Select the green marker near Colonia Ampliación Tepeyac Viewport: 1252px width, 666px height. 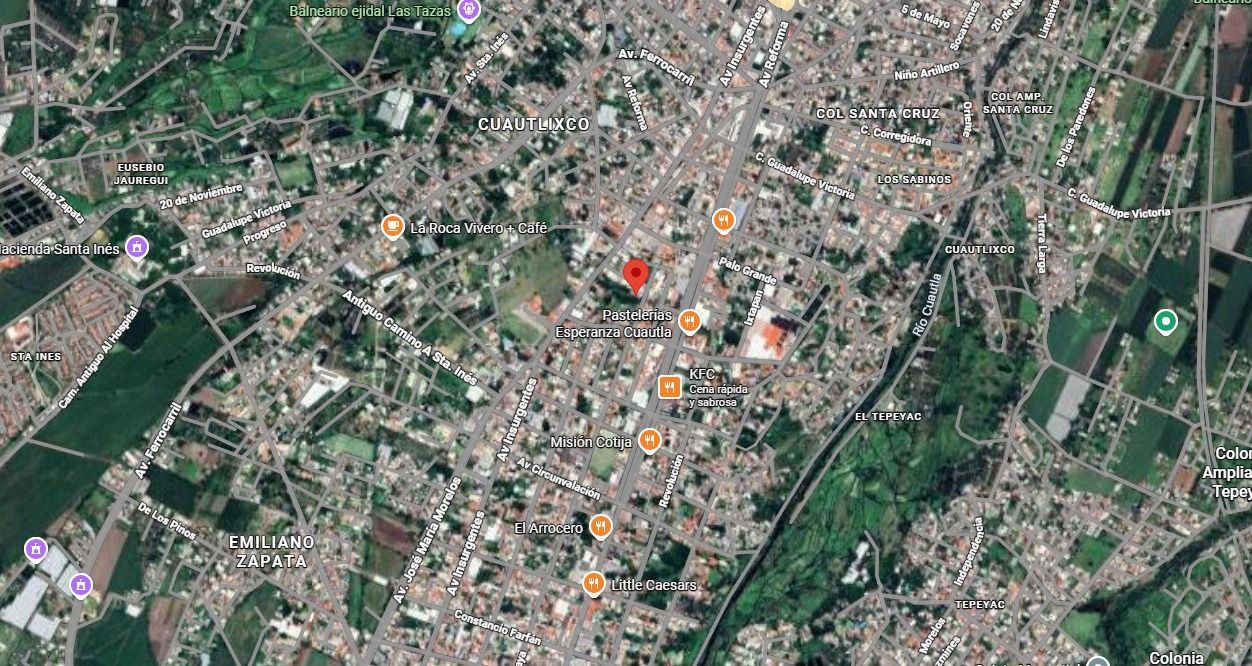[x=1164, y=322]
